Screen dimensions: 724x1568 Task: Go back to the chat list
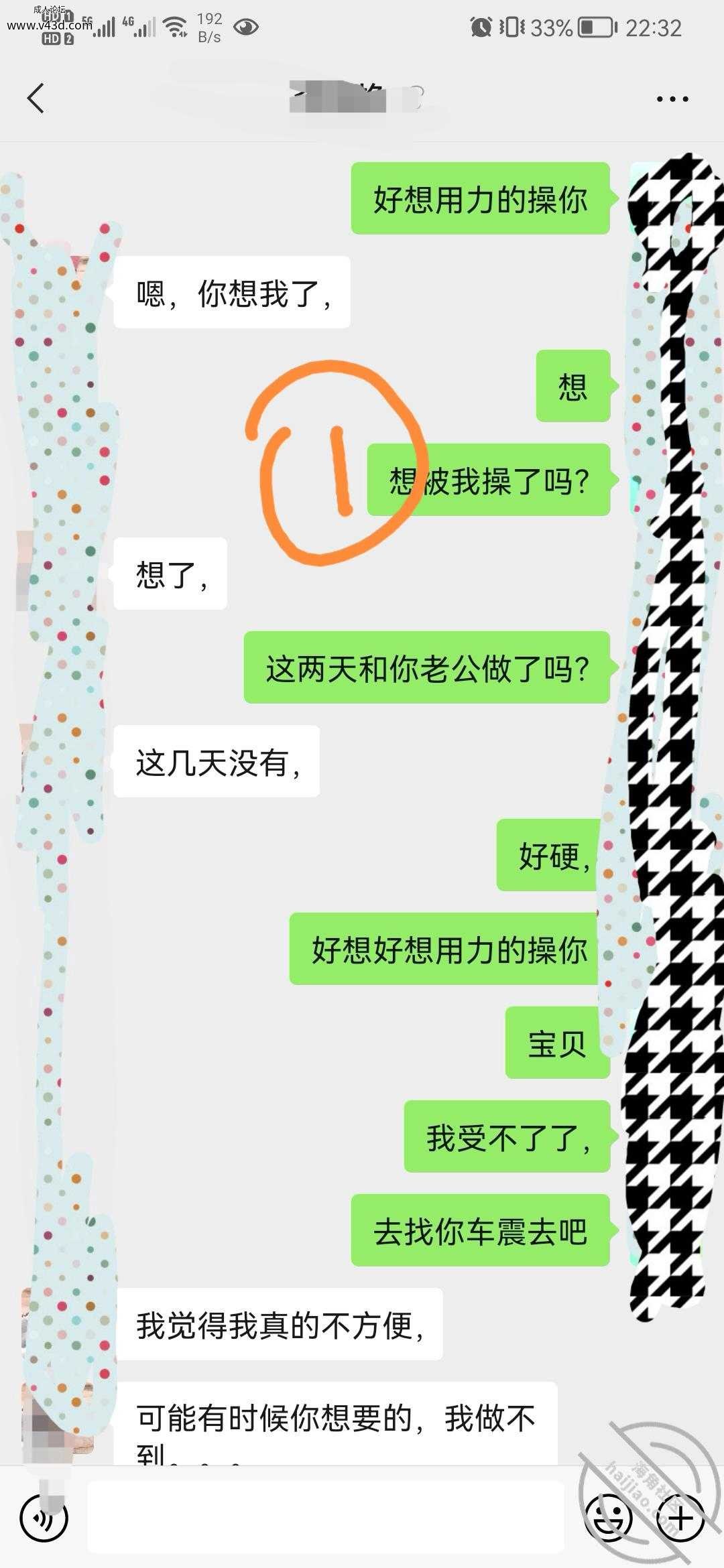tap(36, 99)
